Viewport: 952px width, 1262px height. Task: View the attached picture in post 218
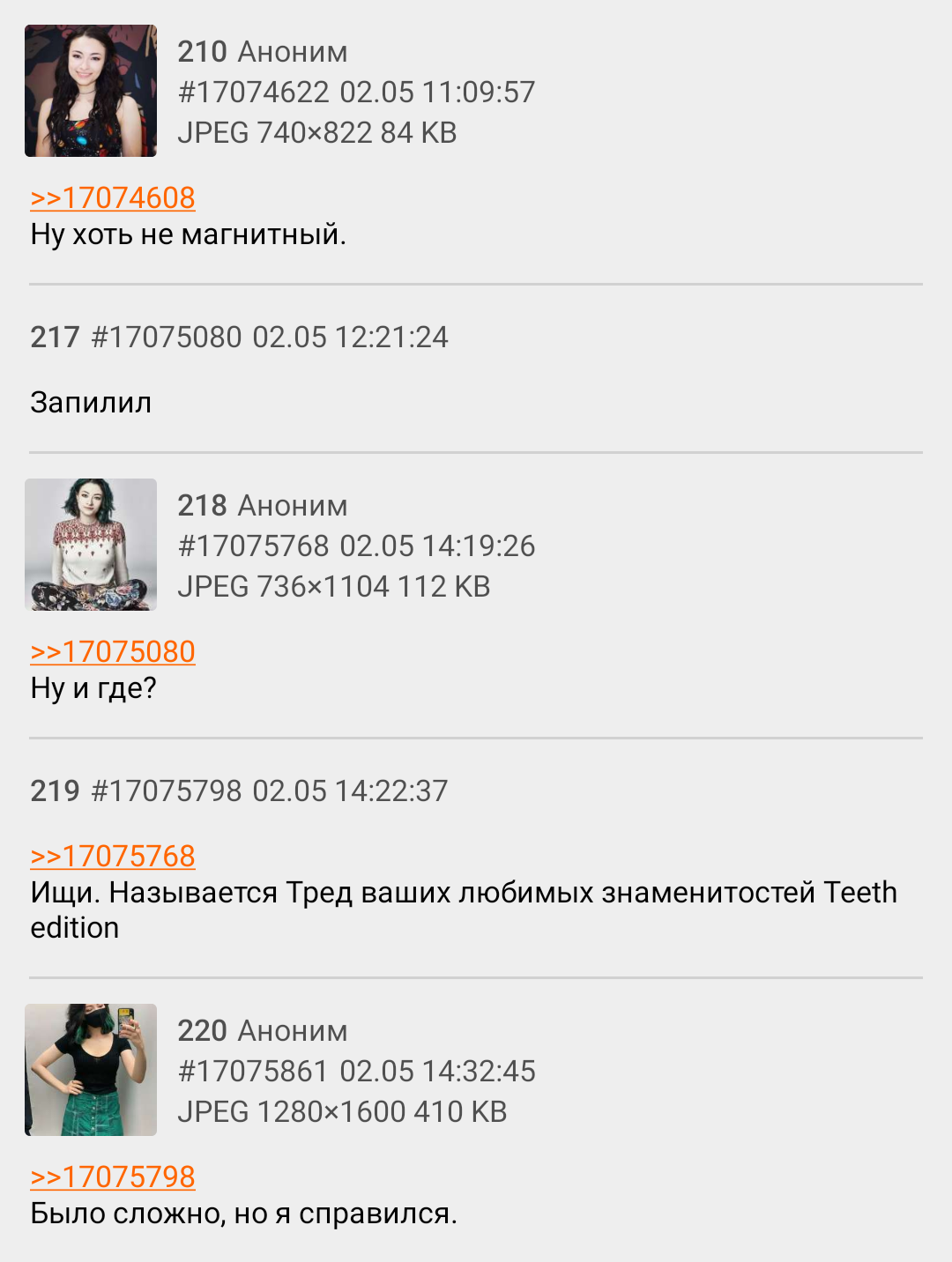tap(91, 545)
